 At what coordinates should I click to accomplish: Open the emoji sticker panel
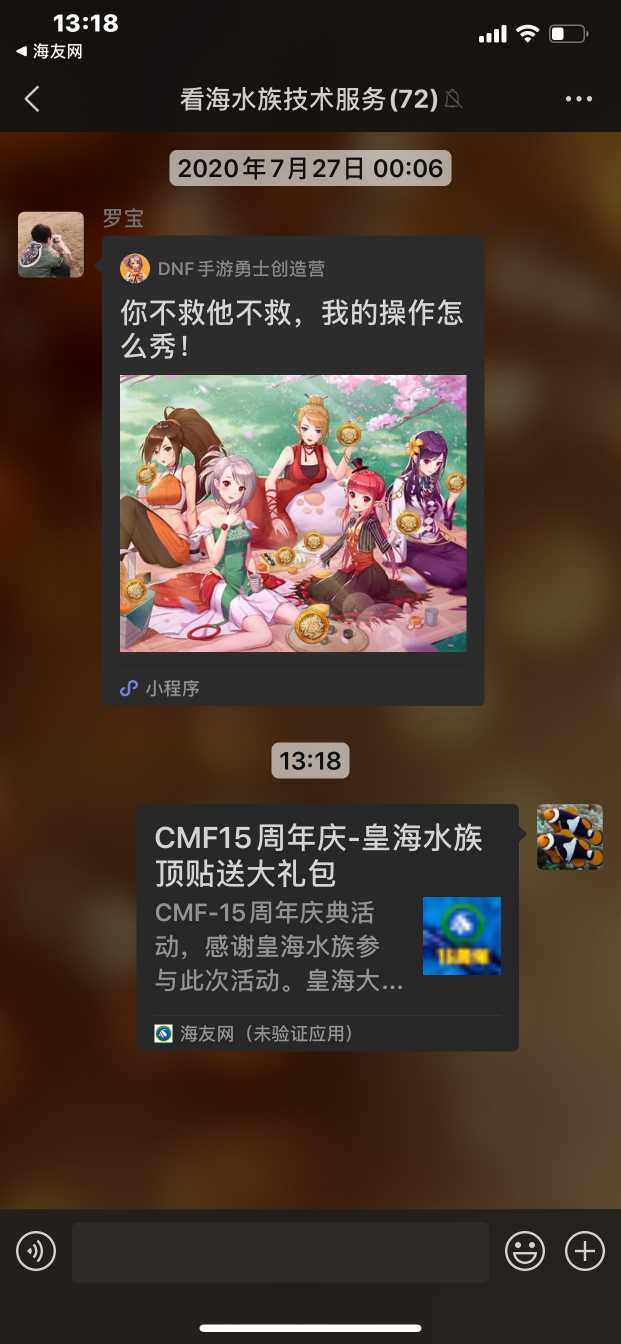coord(524,1251)
